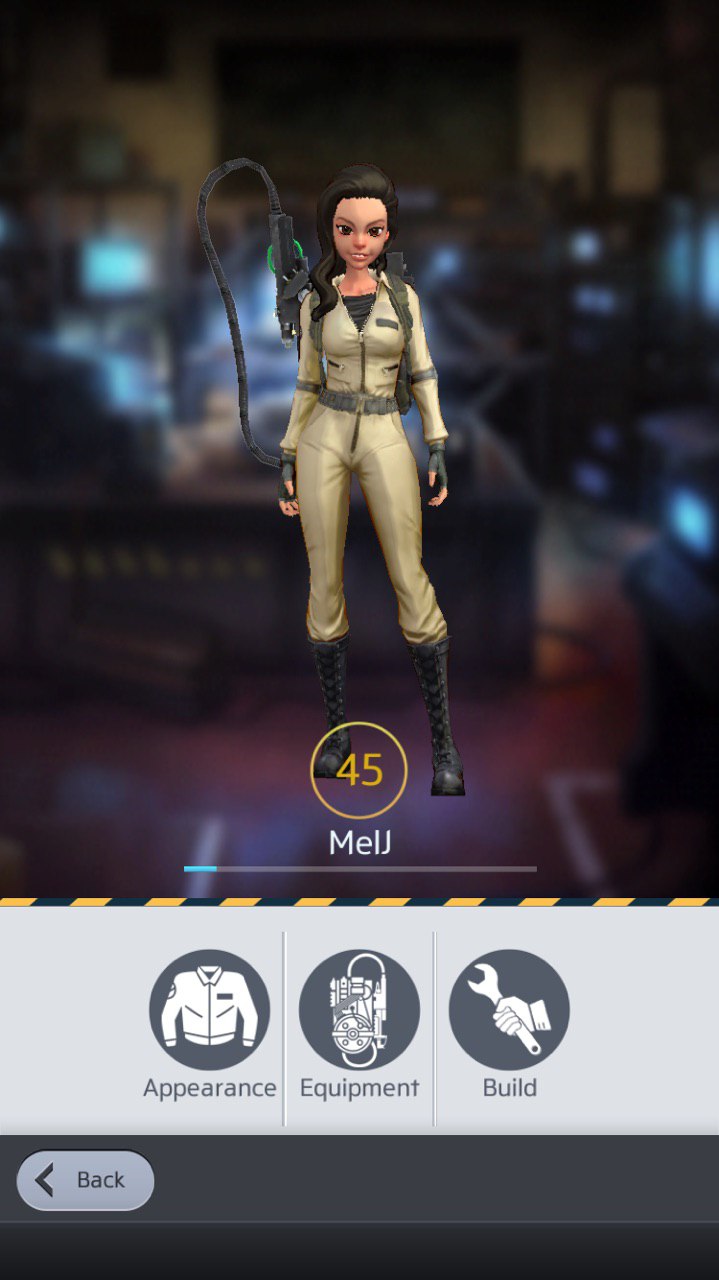Open the Build wrench option
Screen dimensions: 719x1280
(x=509, y=1010)
